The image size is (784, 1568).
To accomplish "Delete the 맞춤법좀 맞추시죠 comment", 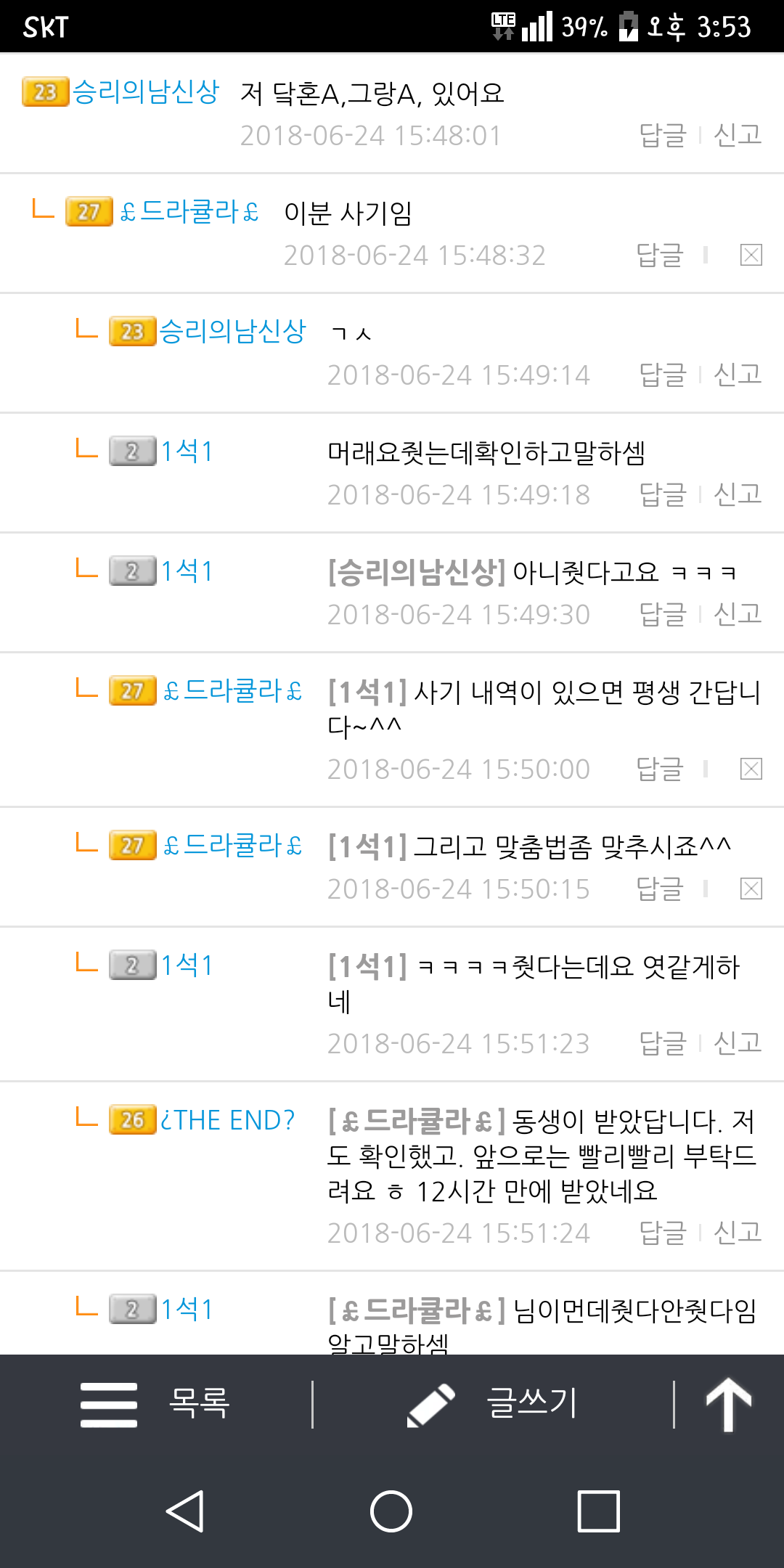I will pyautogui.click(x=751, y=889).
